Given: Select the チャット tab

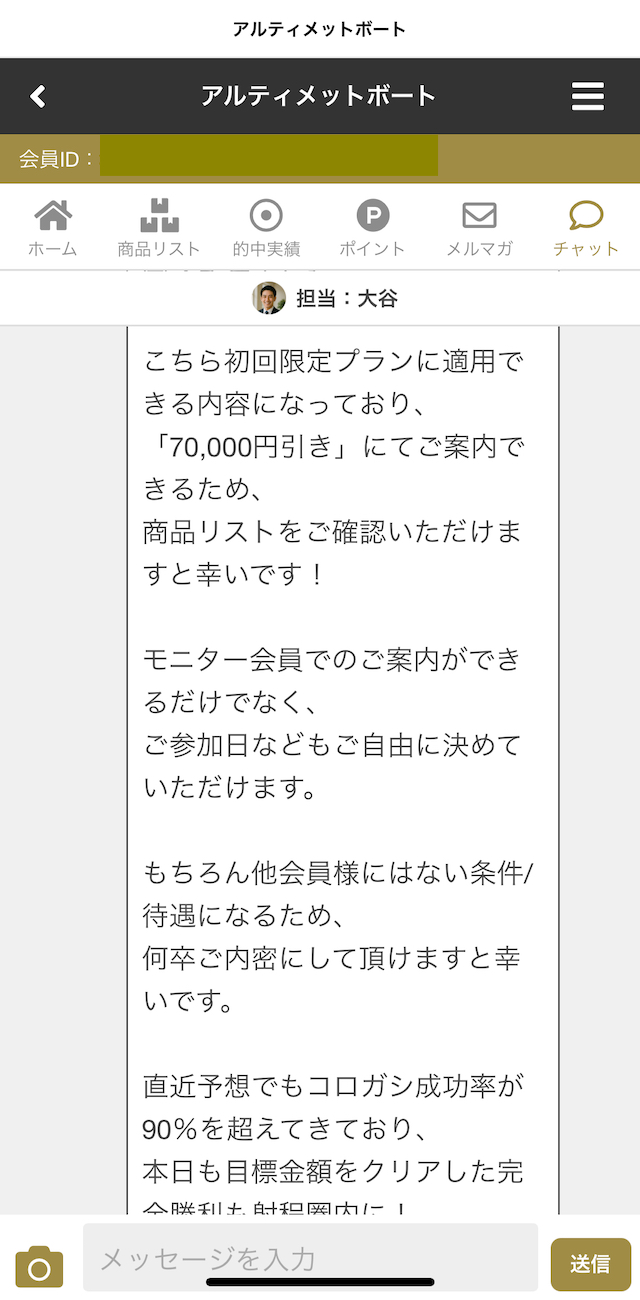Looking at the screenshot, I should 586,228.
